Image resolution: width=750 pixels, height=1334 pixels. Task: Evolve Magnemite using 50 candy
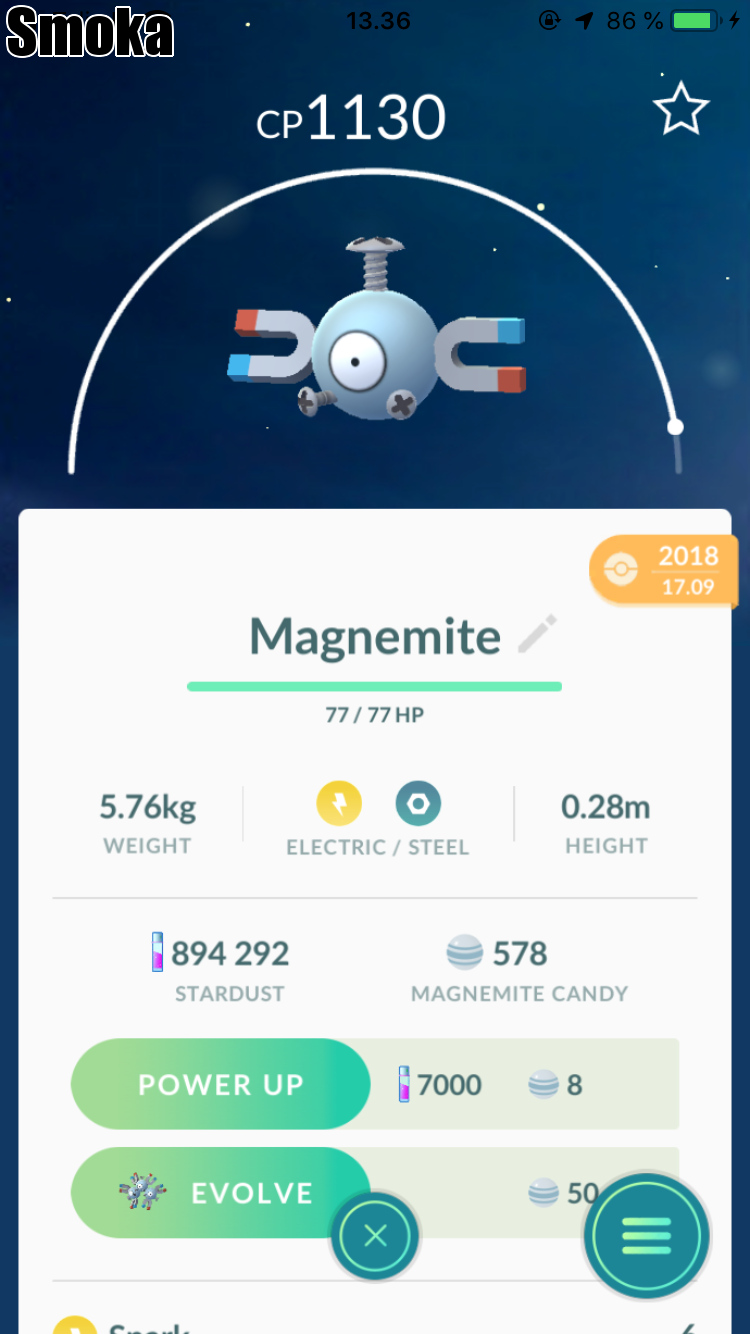pyautogui.click(x=221, y=1192)
